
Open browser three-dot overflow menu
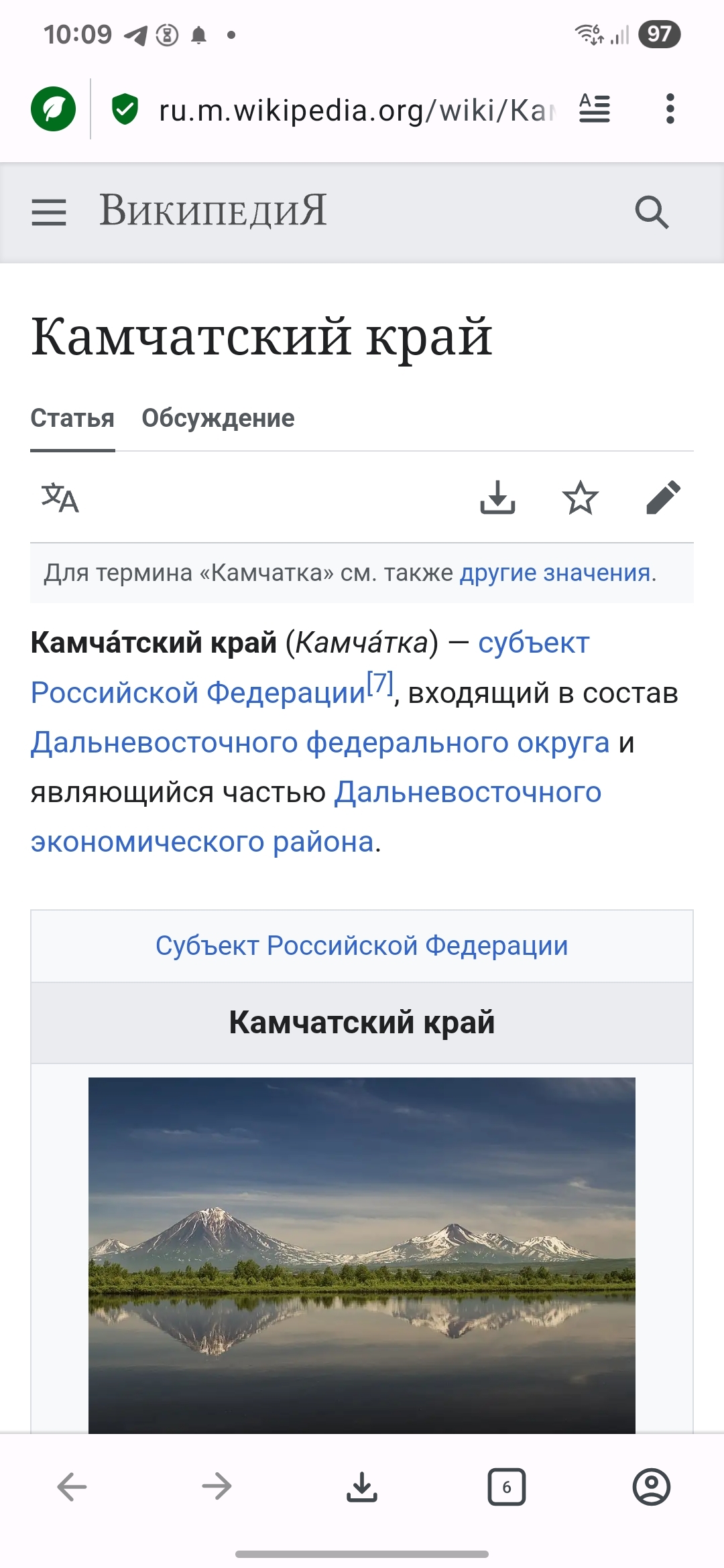click(670, 109)
